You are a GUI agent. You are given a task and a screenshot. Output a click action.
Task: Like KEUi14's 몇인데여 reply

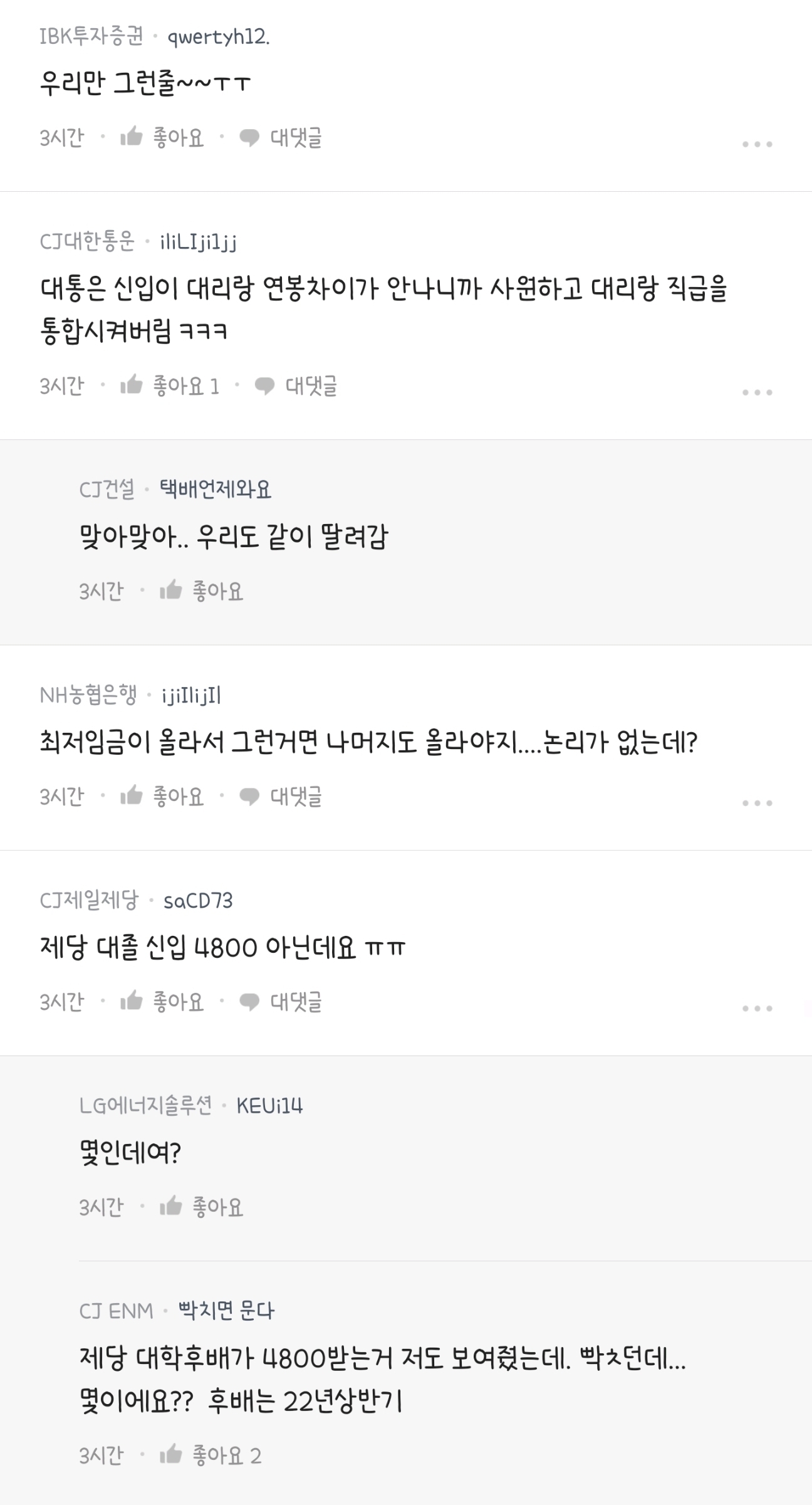tap(202, 1207)
